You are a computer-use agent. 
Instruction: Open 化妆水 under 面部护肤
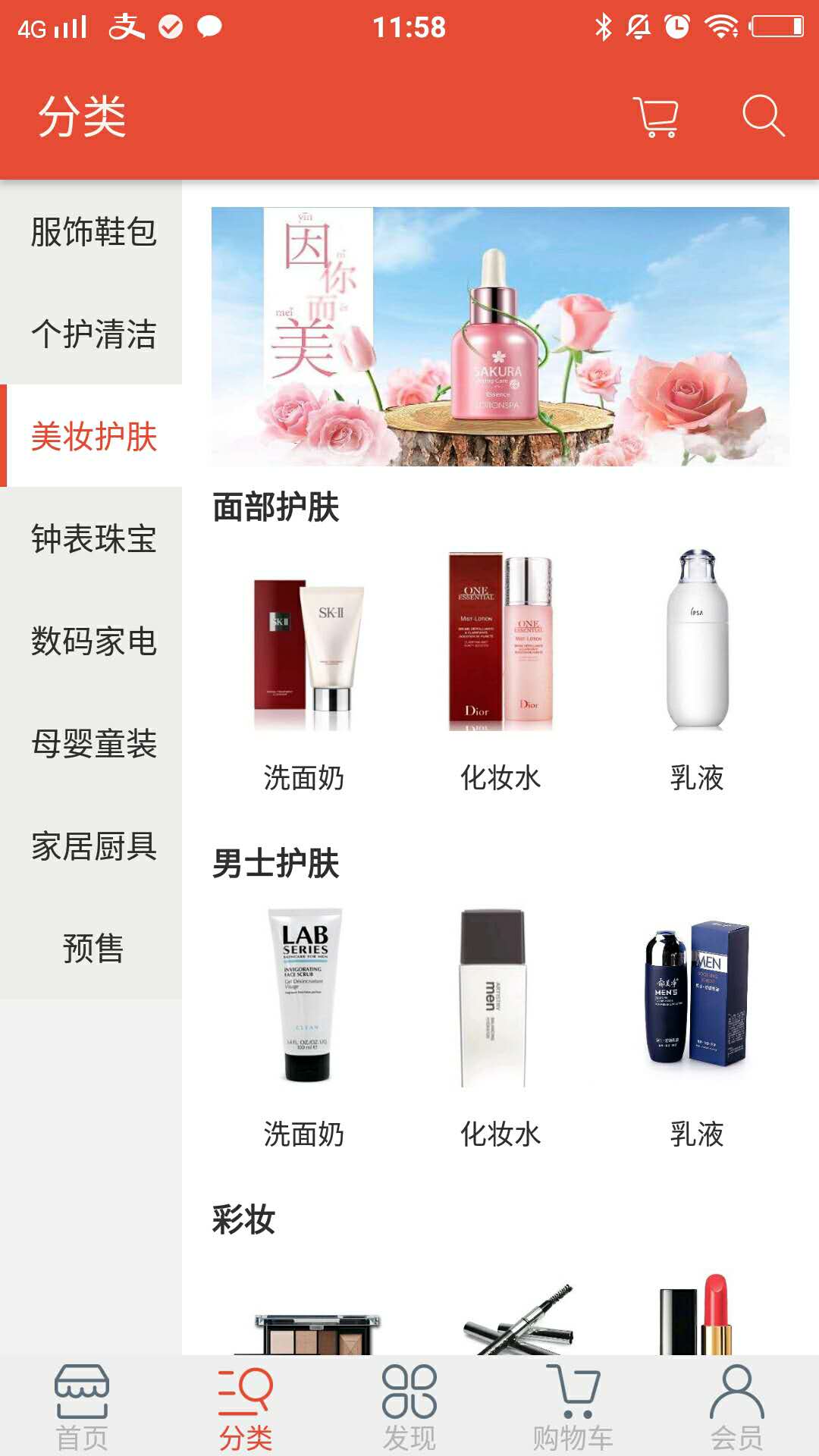pos(500,667)
